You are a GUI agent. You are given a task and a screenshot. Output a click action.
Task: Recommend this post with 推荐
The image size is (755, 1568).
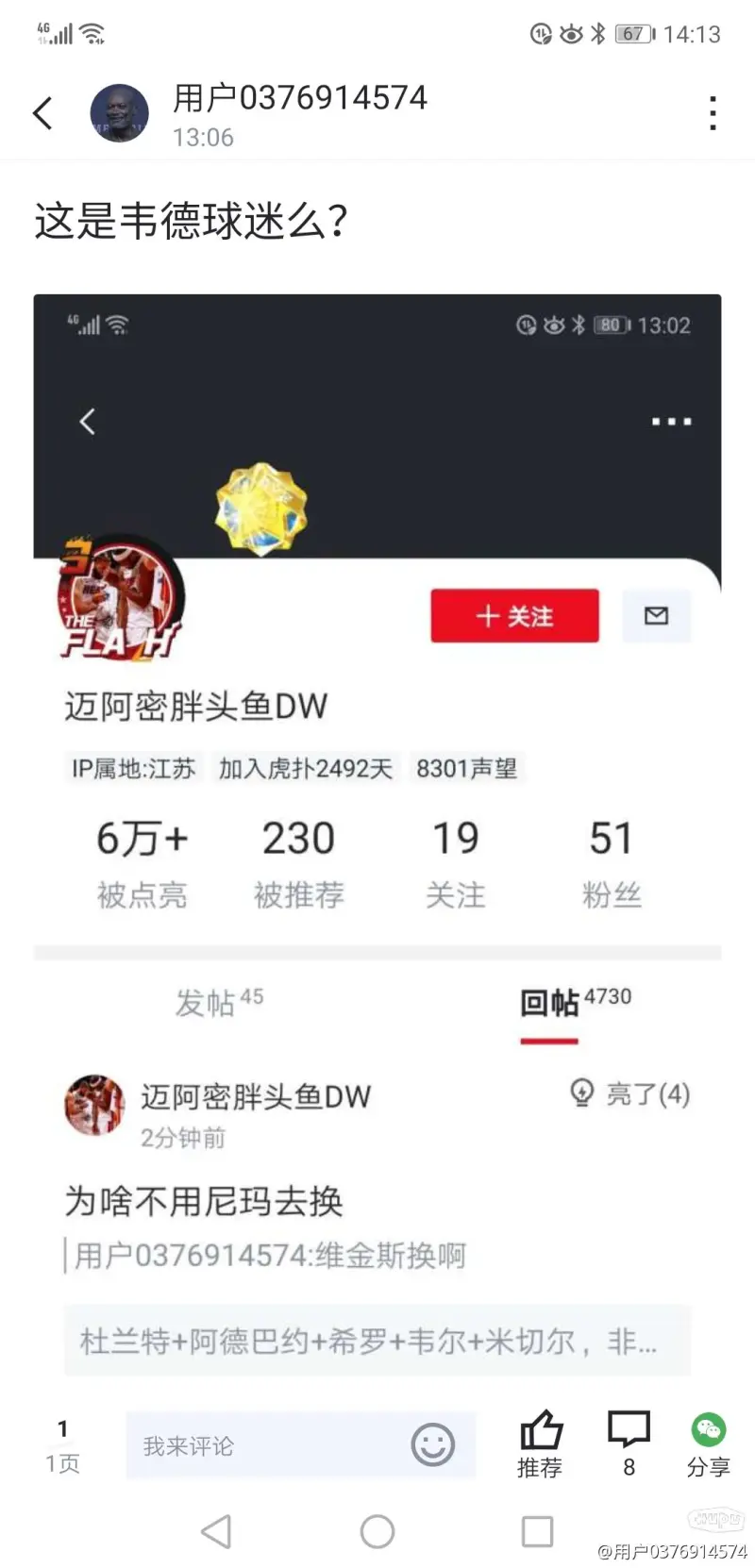pyautogui.click(x=541, y=1443)
